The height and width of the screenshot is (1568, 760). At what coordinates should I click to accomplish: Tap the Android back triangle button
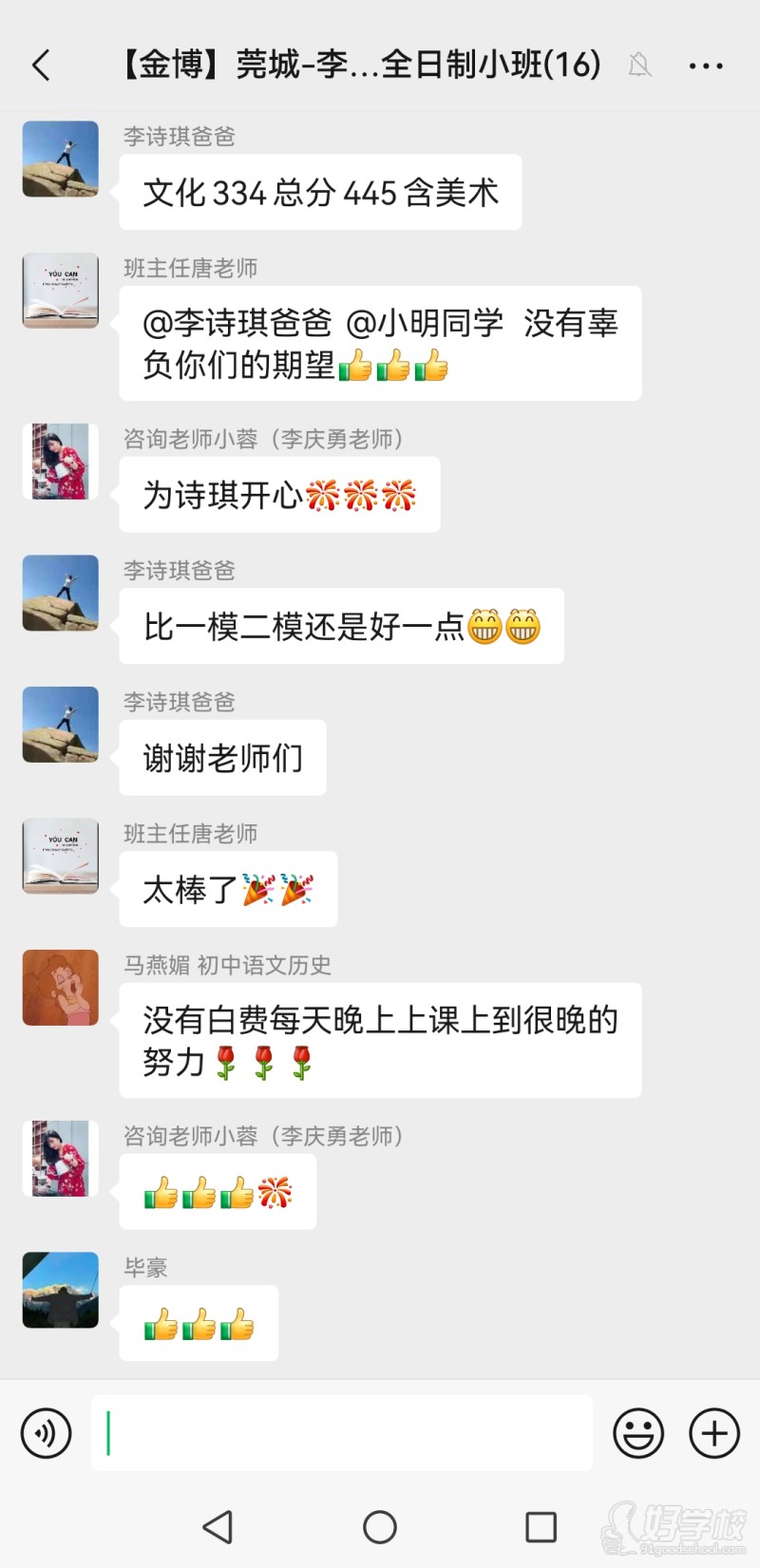click(x=218, y=1526)
